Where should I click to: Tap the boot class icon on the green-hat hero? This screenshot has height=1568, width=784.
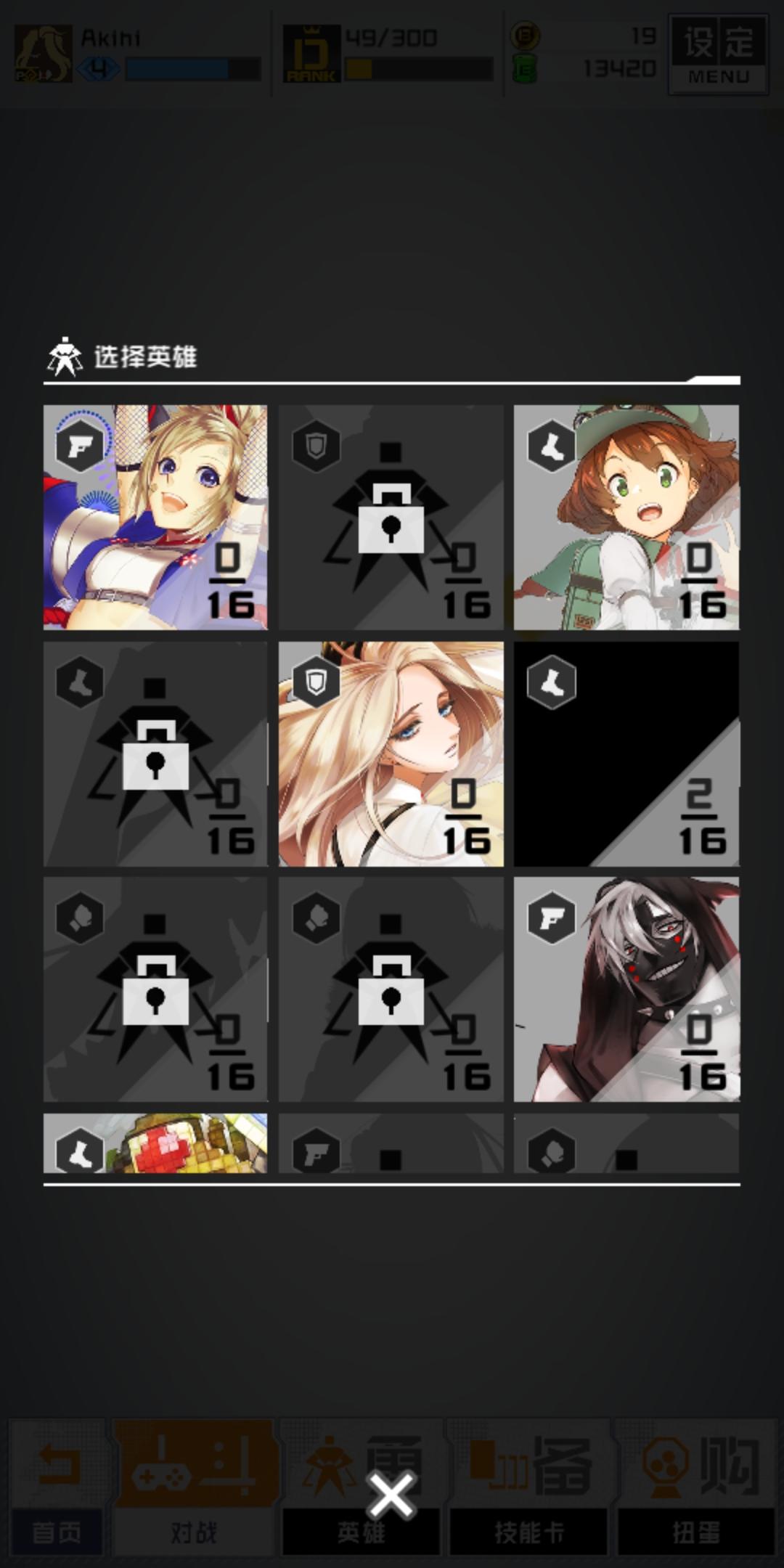click(552, 446)
